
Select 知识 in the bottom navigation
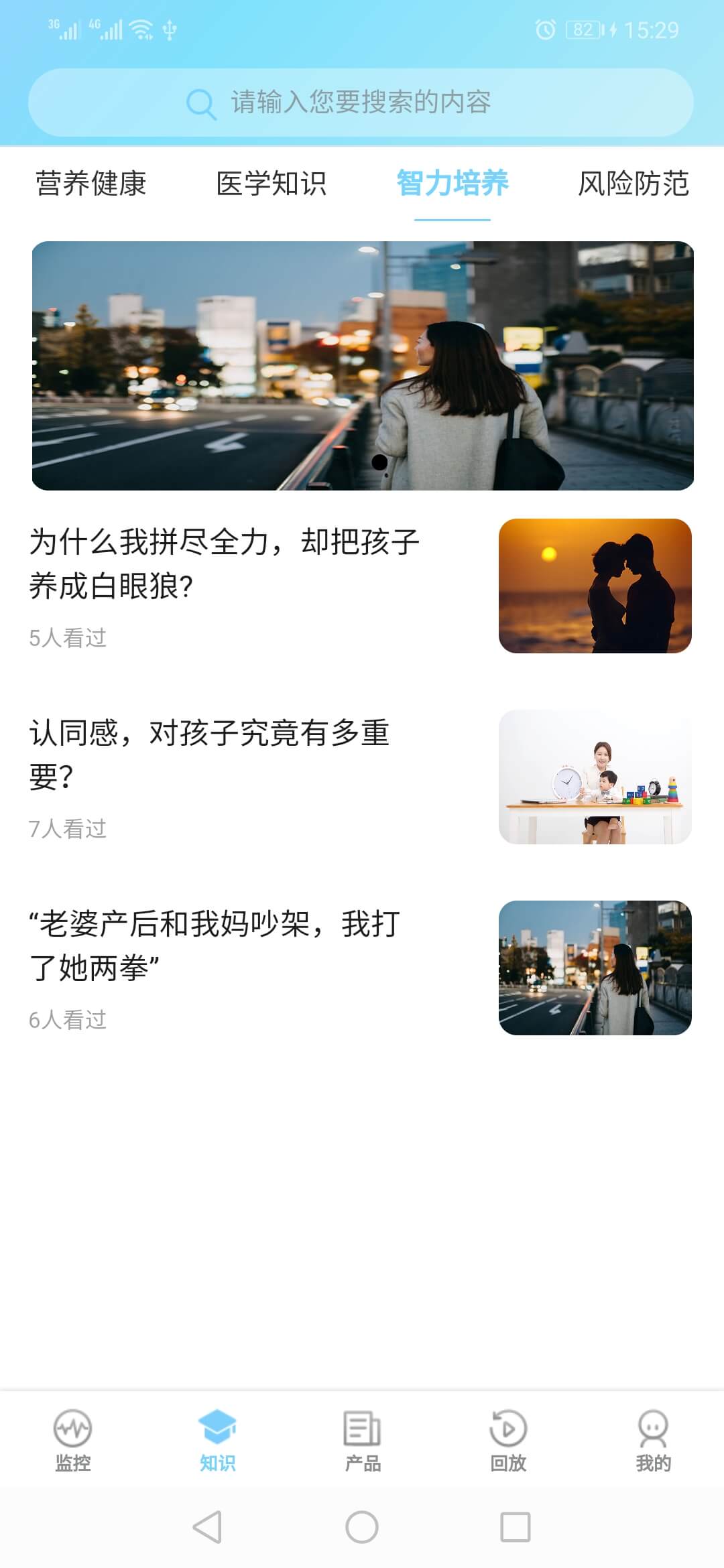(217, 1439)
